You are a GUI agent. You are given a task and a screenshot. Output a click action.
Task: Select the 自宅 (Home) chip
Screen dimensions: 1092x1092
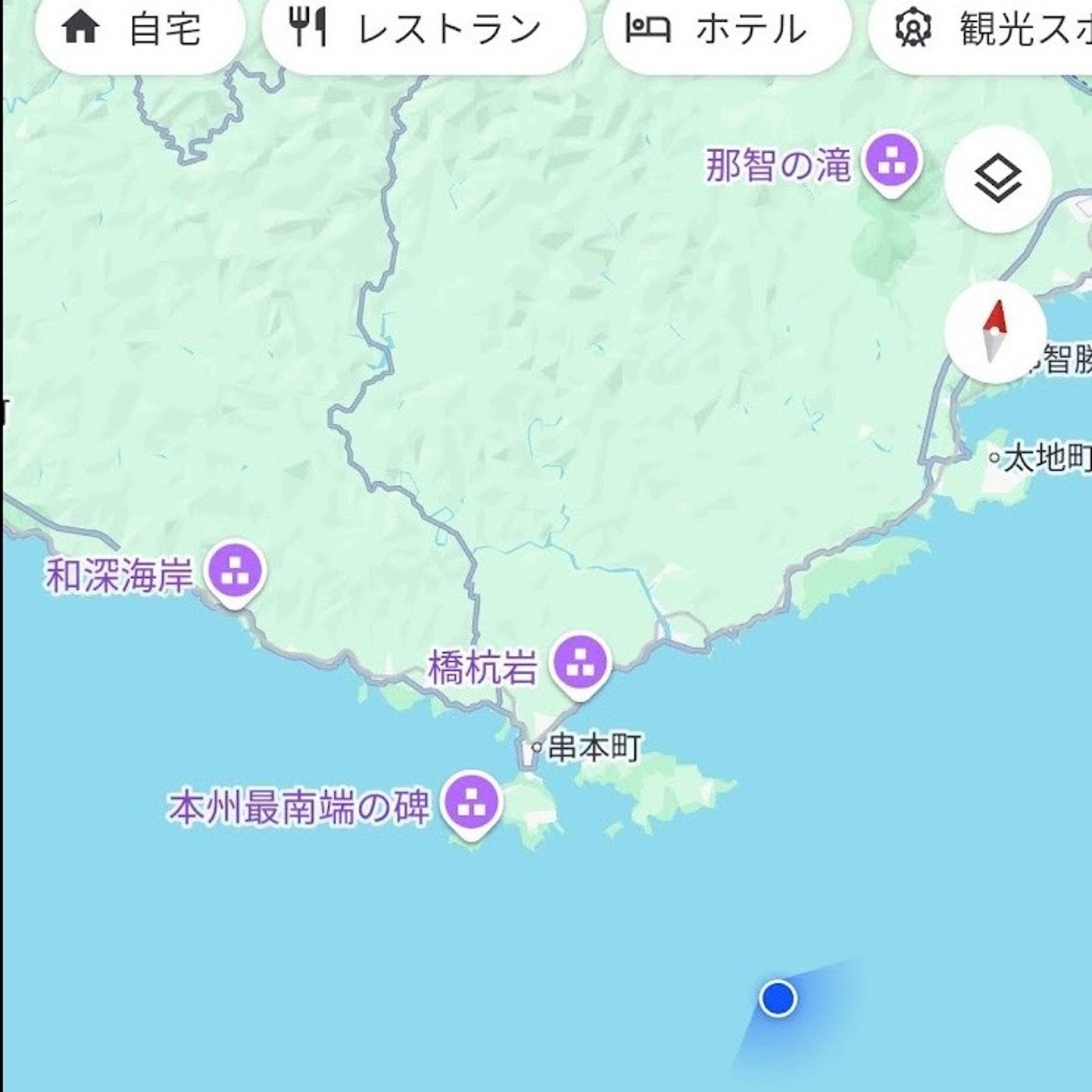click(x=140, y=30)
